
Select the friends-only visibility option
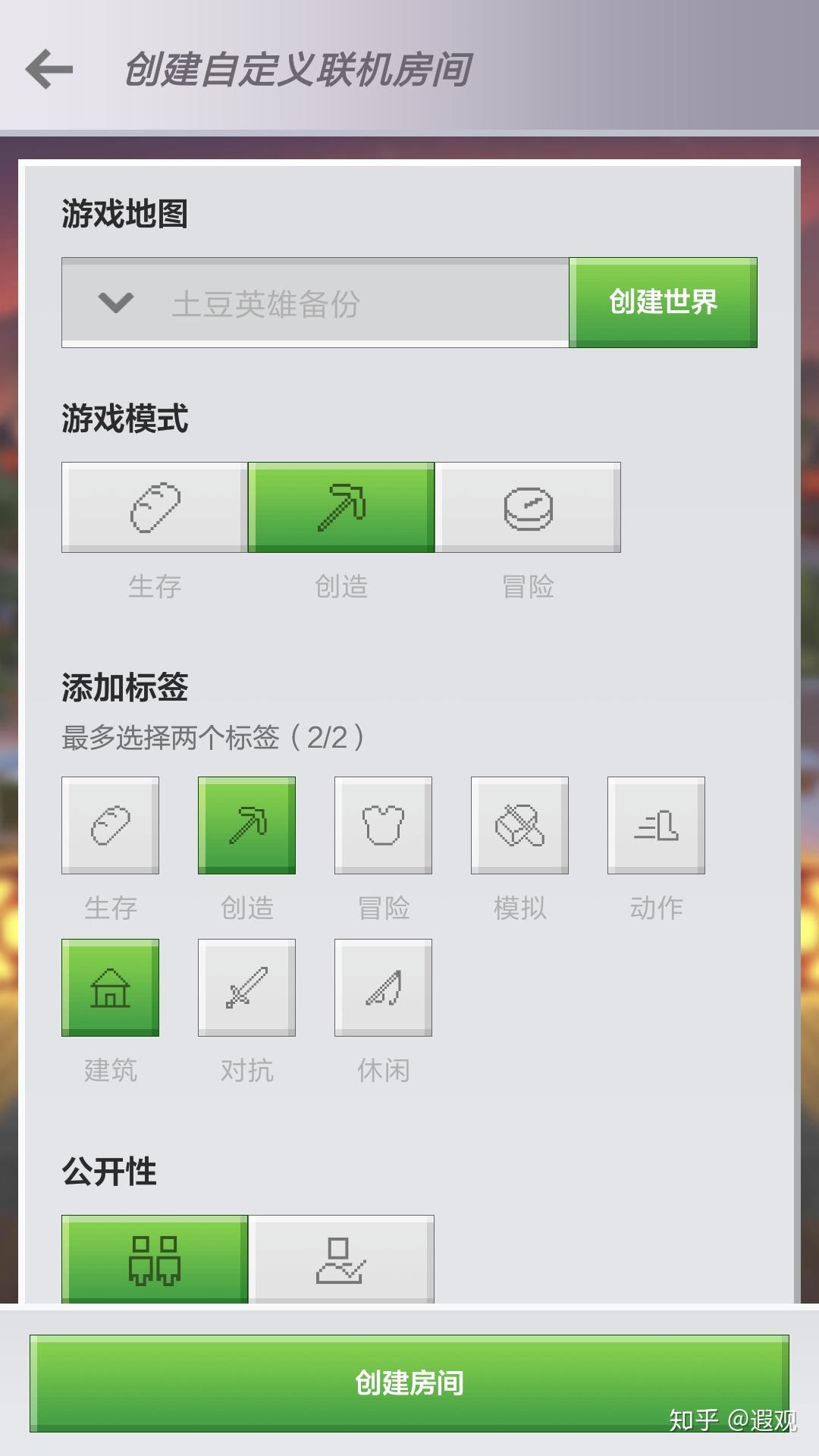click(341, 1260)
